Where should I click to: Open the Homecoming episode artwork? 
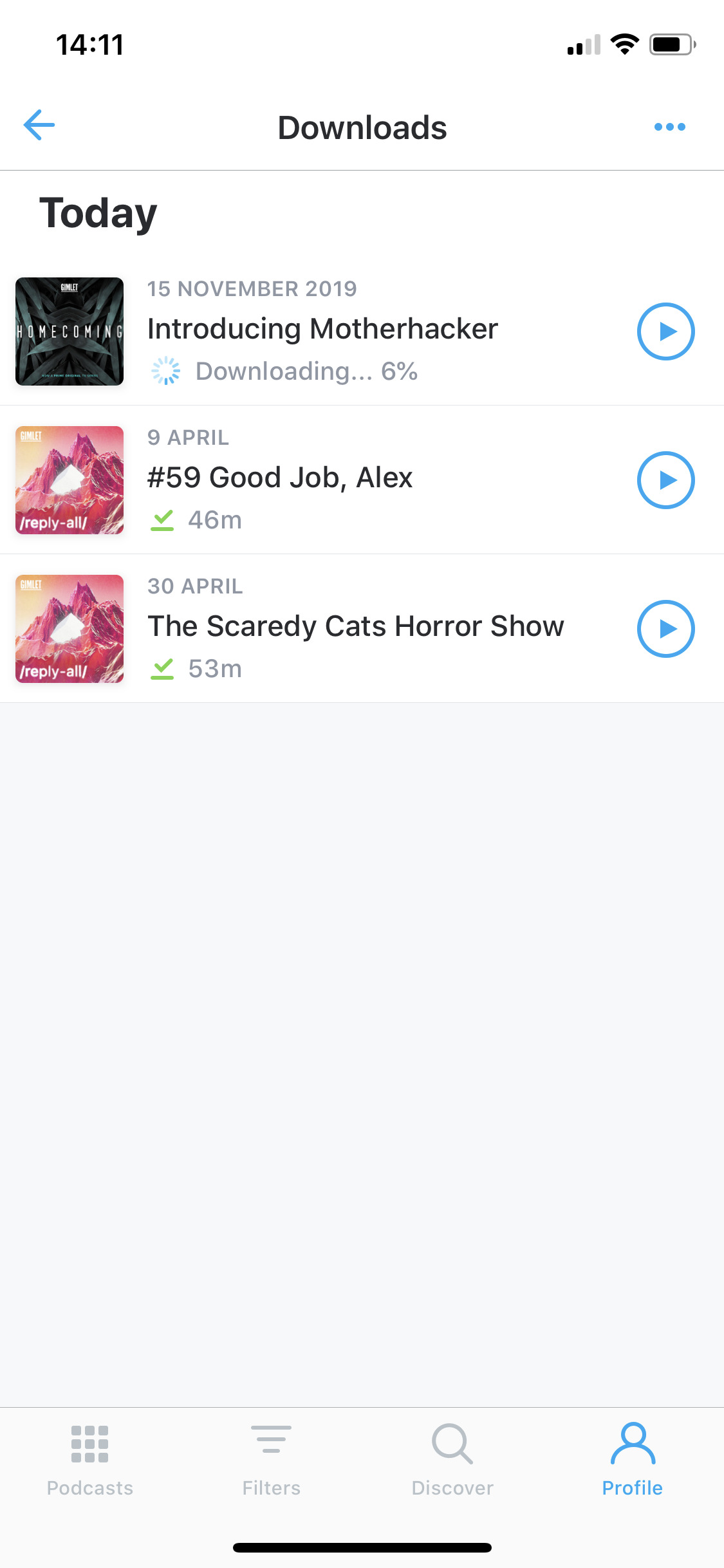pyautogui.click(x=69, y=331)
